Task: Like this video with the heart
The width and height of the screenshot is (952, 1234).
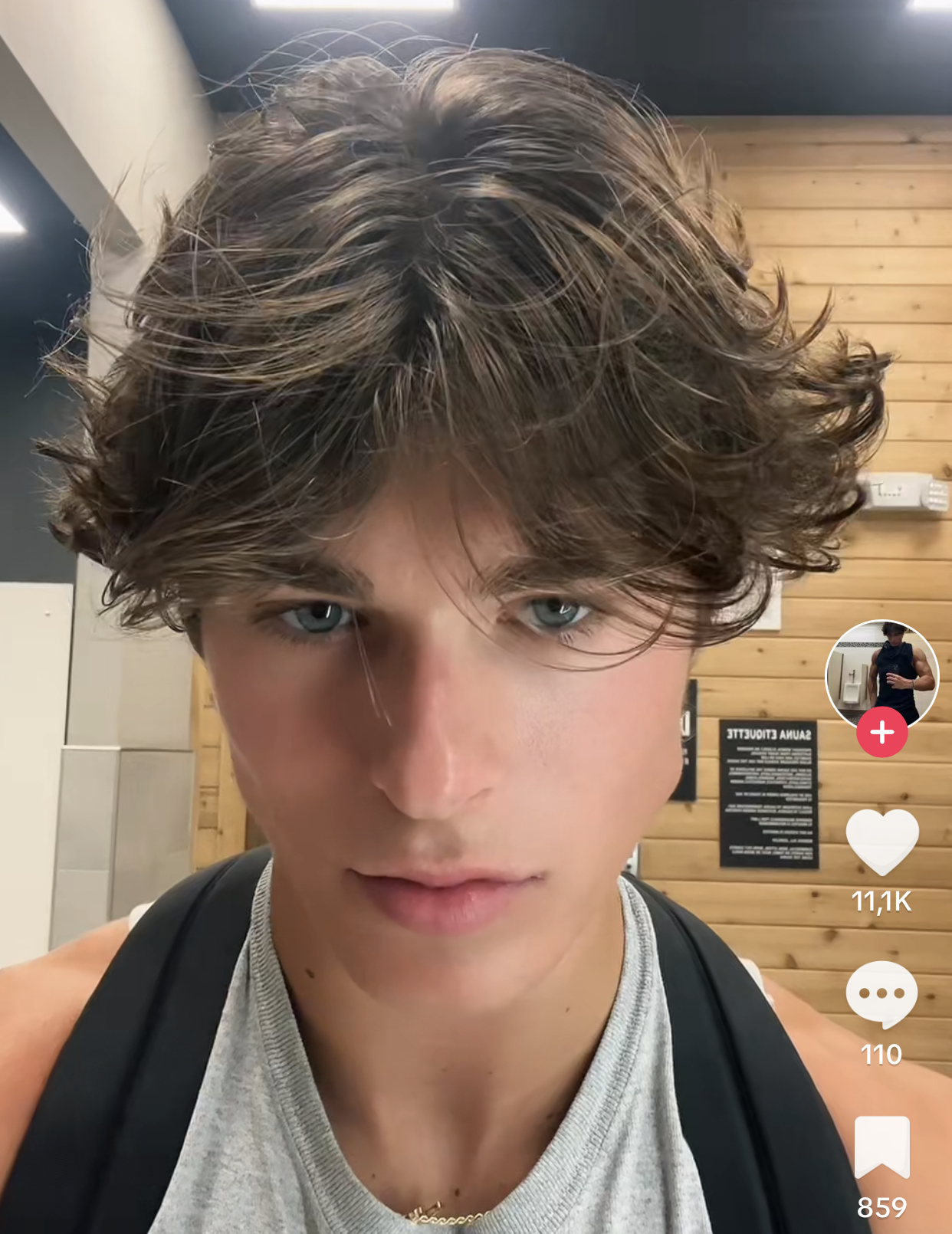Action: pyautogui.click(x=881, y=841)
